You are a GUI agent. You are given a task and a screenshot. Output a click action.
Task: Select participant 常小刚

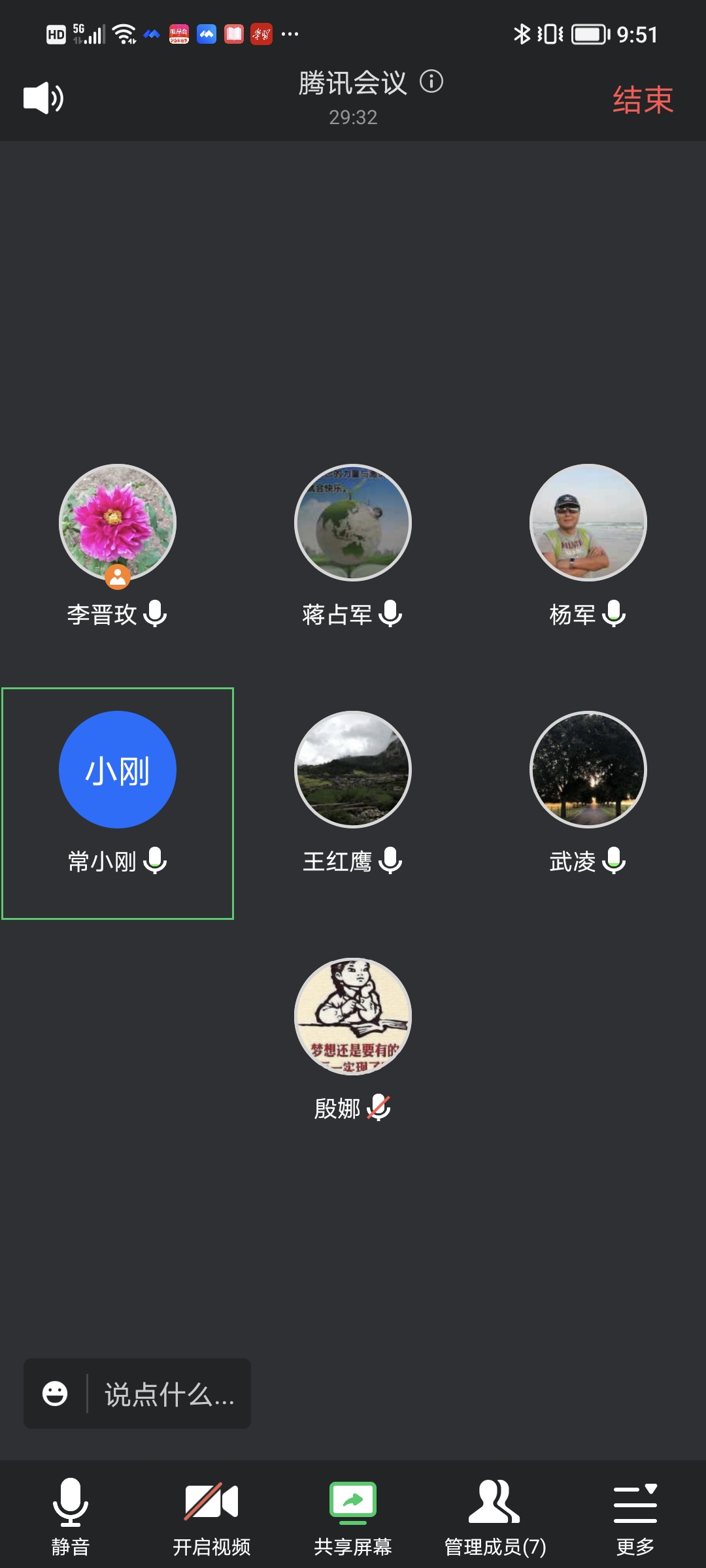click(118, 770)
